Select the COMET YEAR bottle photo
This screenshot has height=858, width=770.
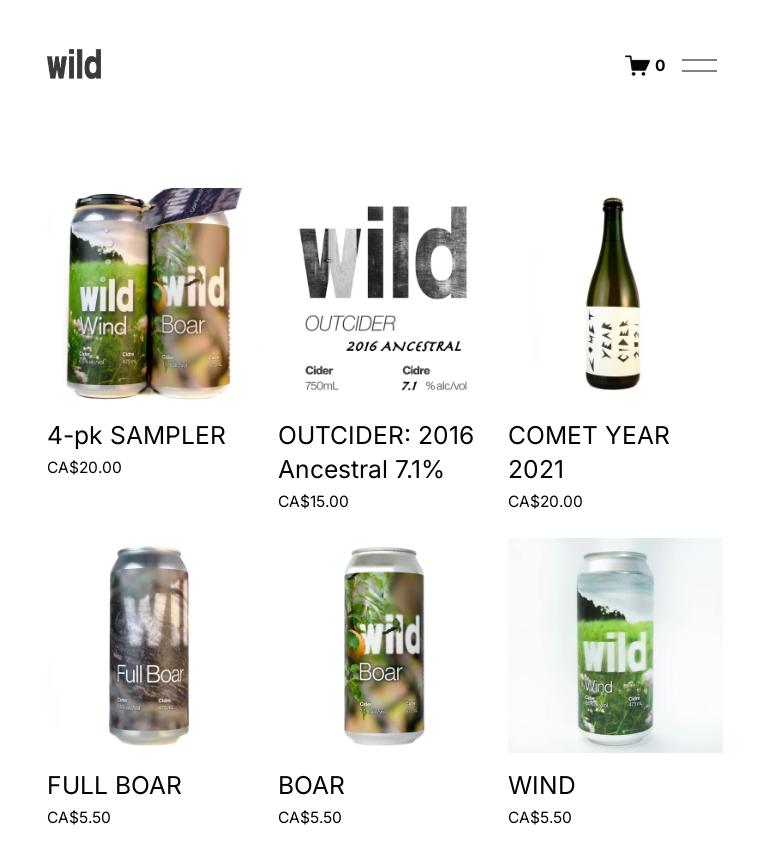tap(615, 293)
